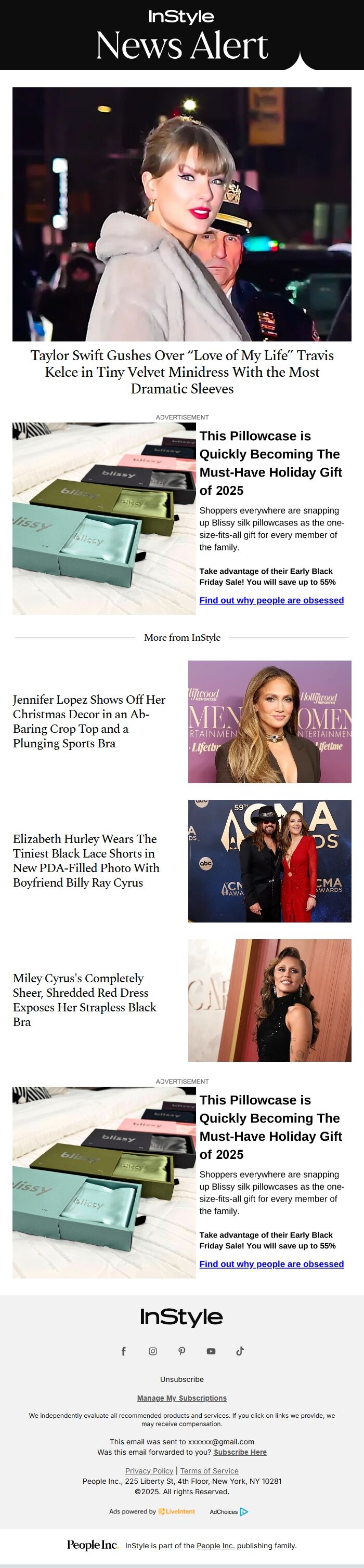
Task: Read the Taylor Swift velvet minidress headline
Action: point(181,371)
